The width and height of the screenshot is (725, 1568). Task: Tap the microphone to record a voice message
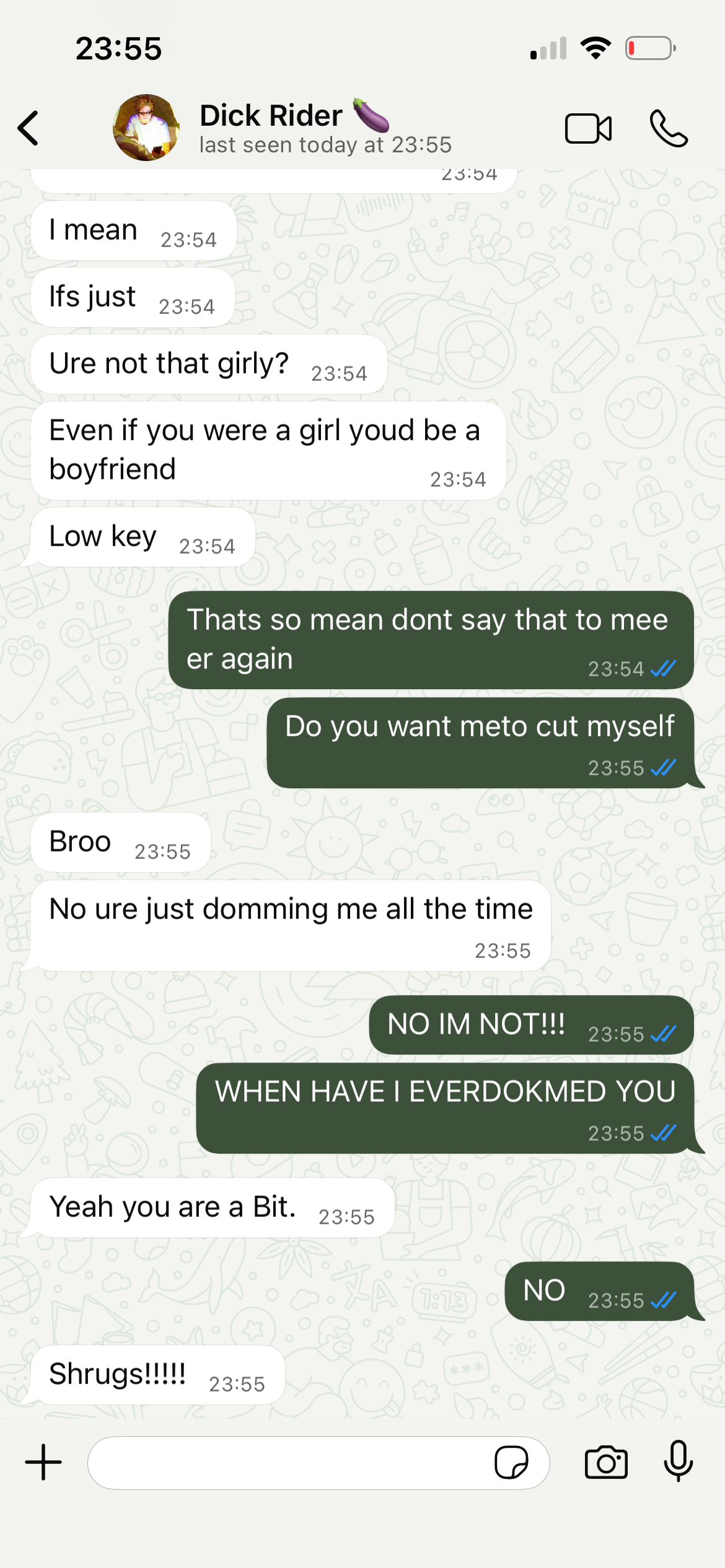tap(679, 1461)
